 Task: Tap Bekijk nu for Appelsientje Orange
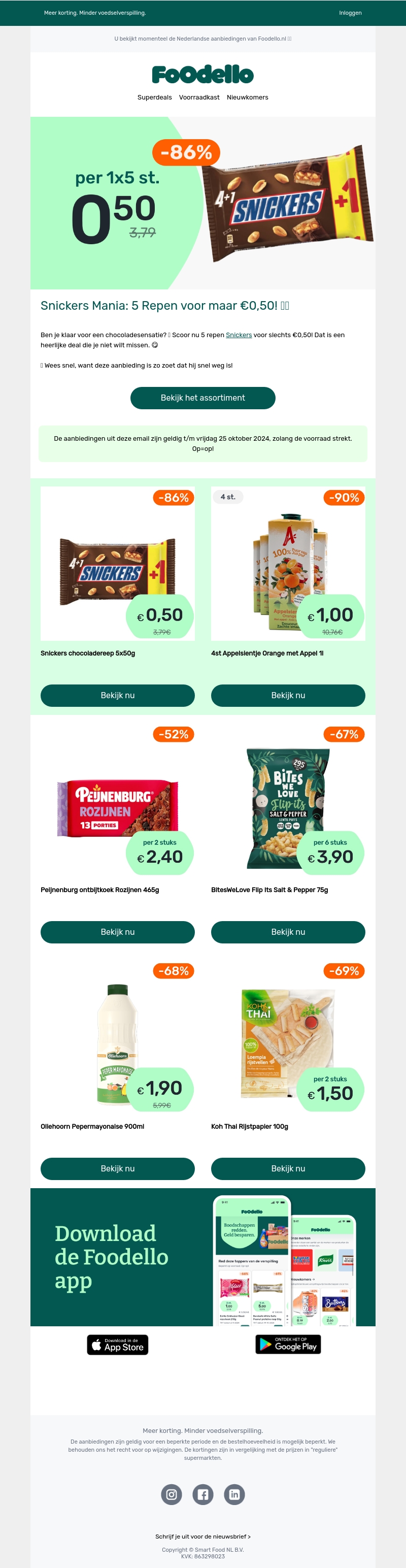pos(288,695)
